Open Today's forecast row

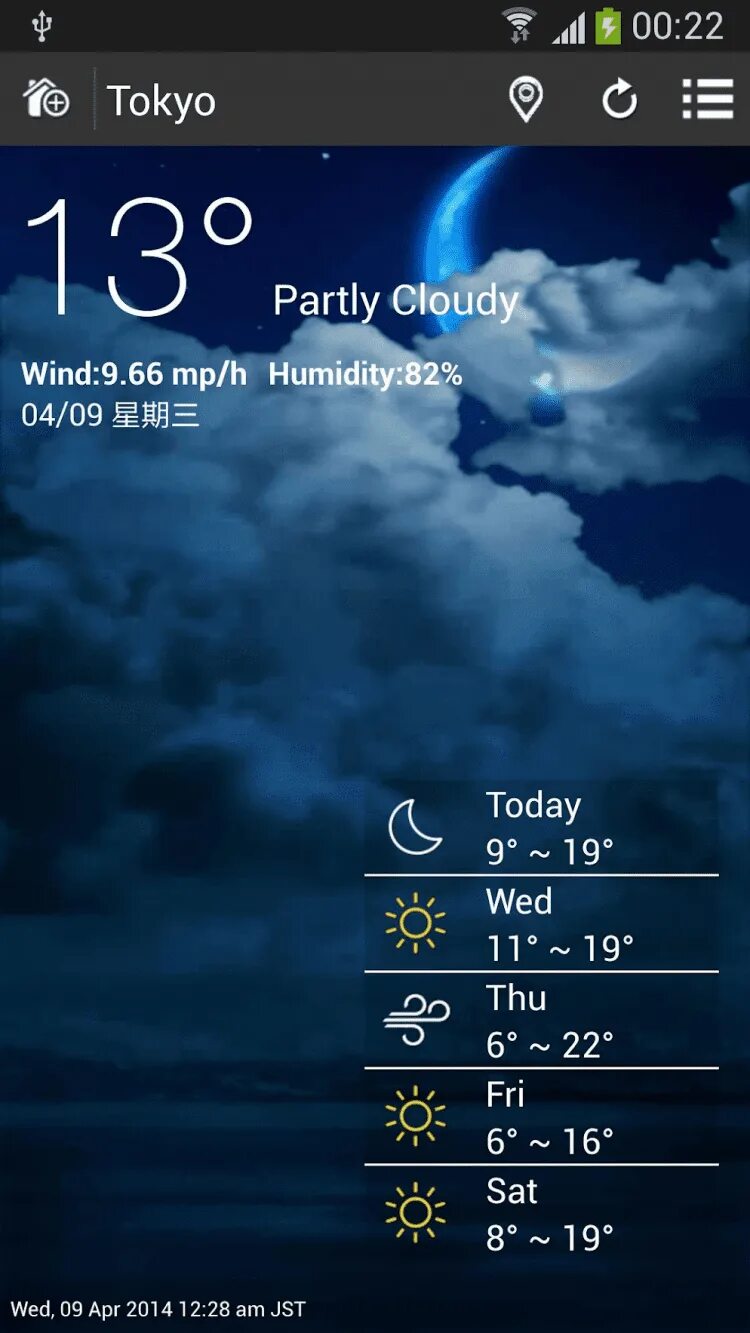tap(541, 828)
